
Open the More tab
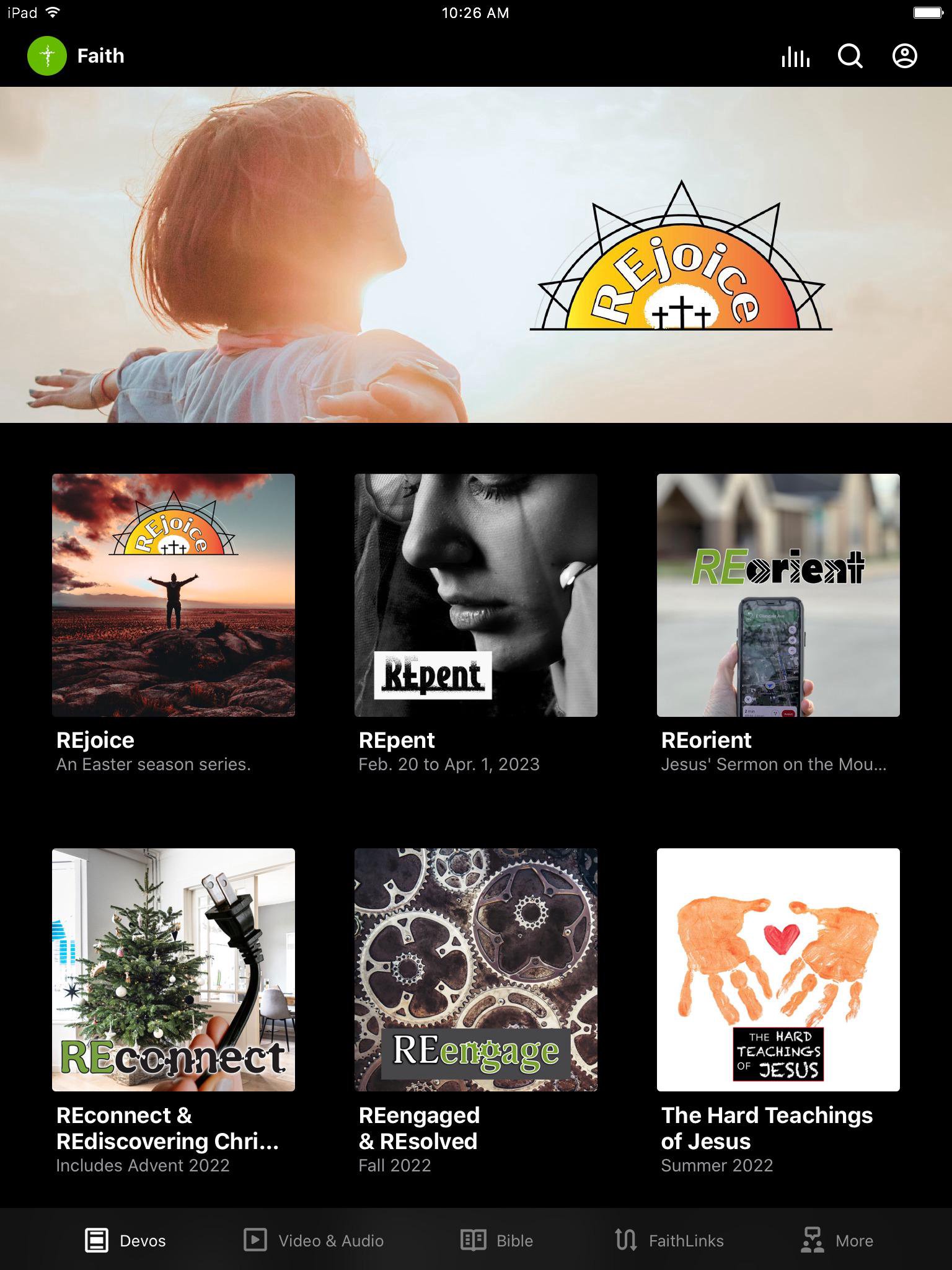(x=837, y=1240)
